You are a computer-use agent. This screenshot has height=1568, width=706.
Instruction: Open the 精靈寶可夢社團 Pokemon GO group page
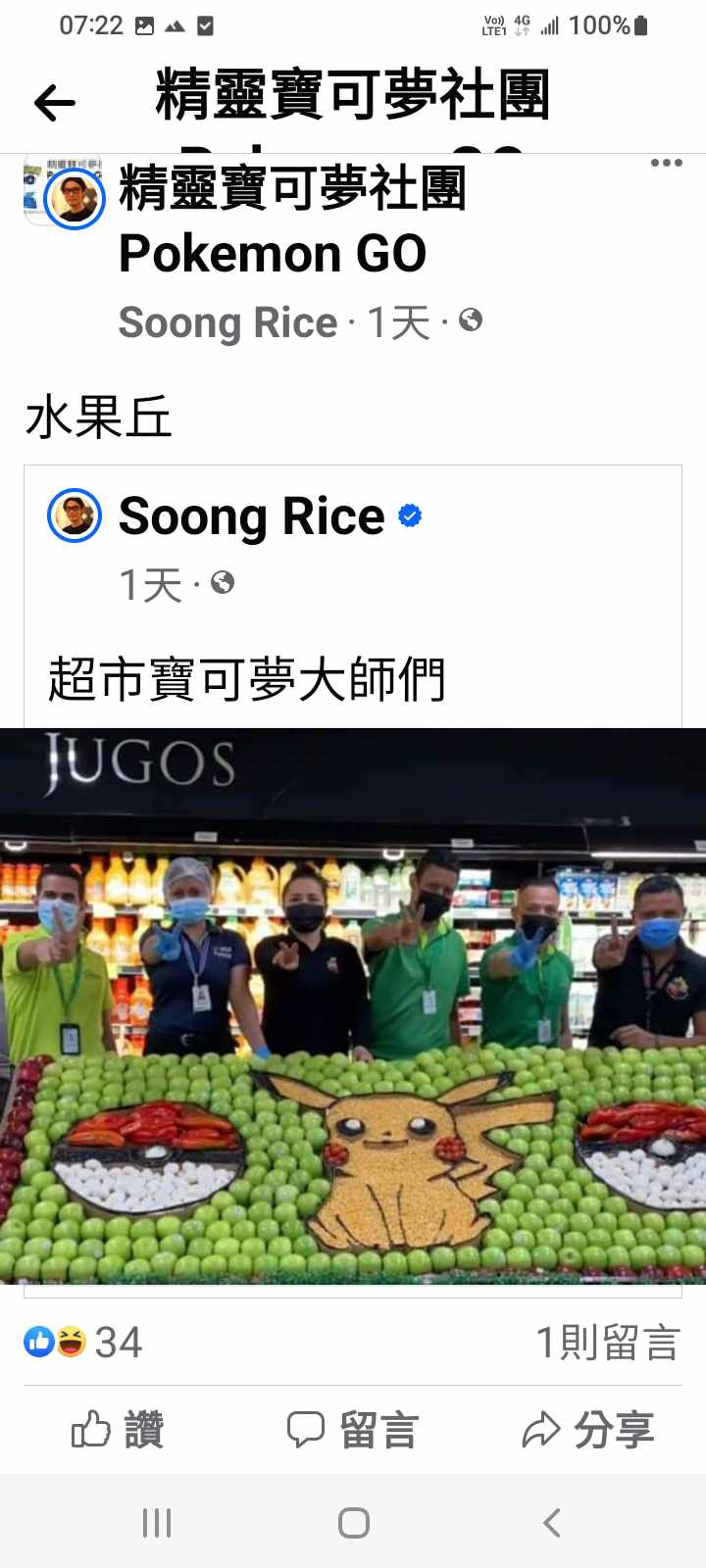coord(291,220)
